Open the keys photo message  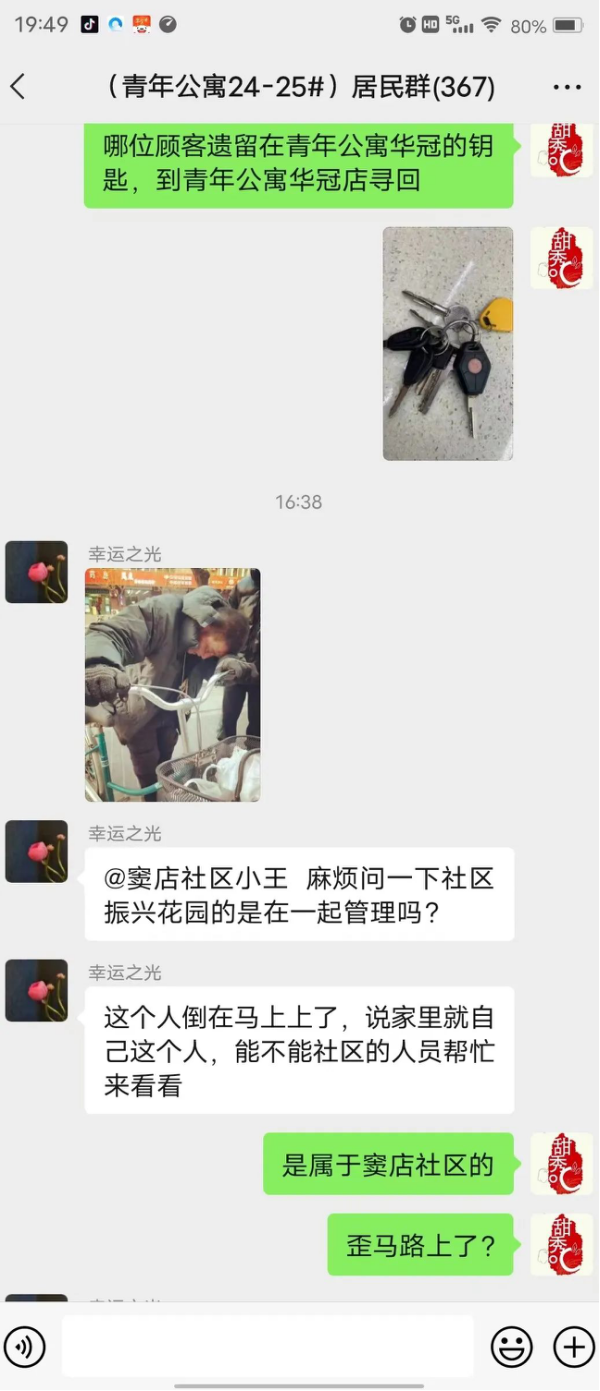[x=447, y=343]
